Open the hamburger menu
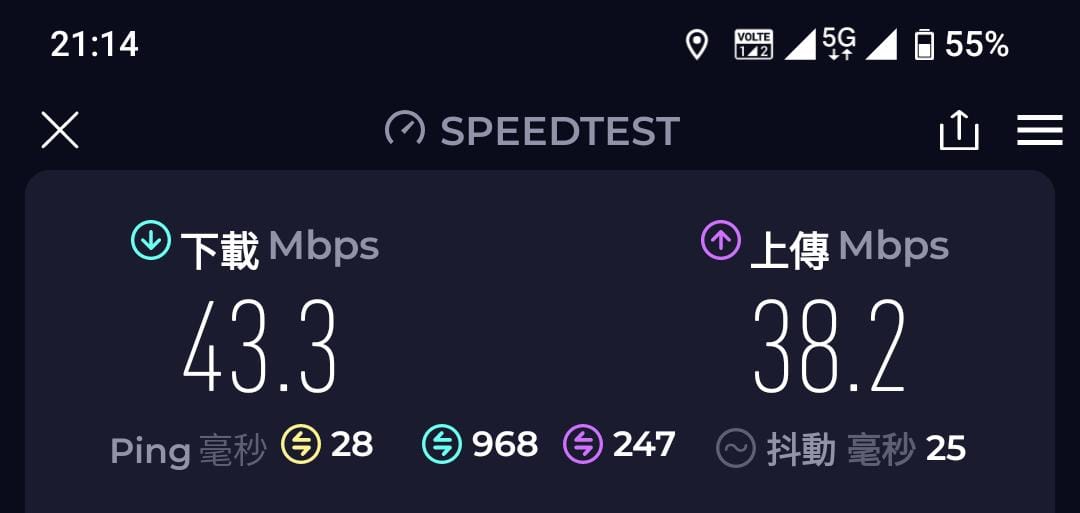The image size is (1080, 513). [x=1039, y=131]
